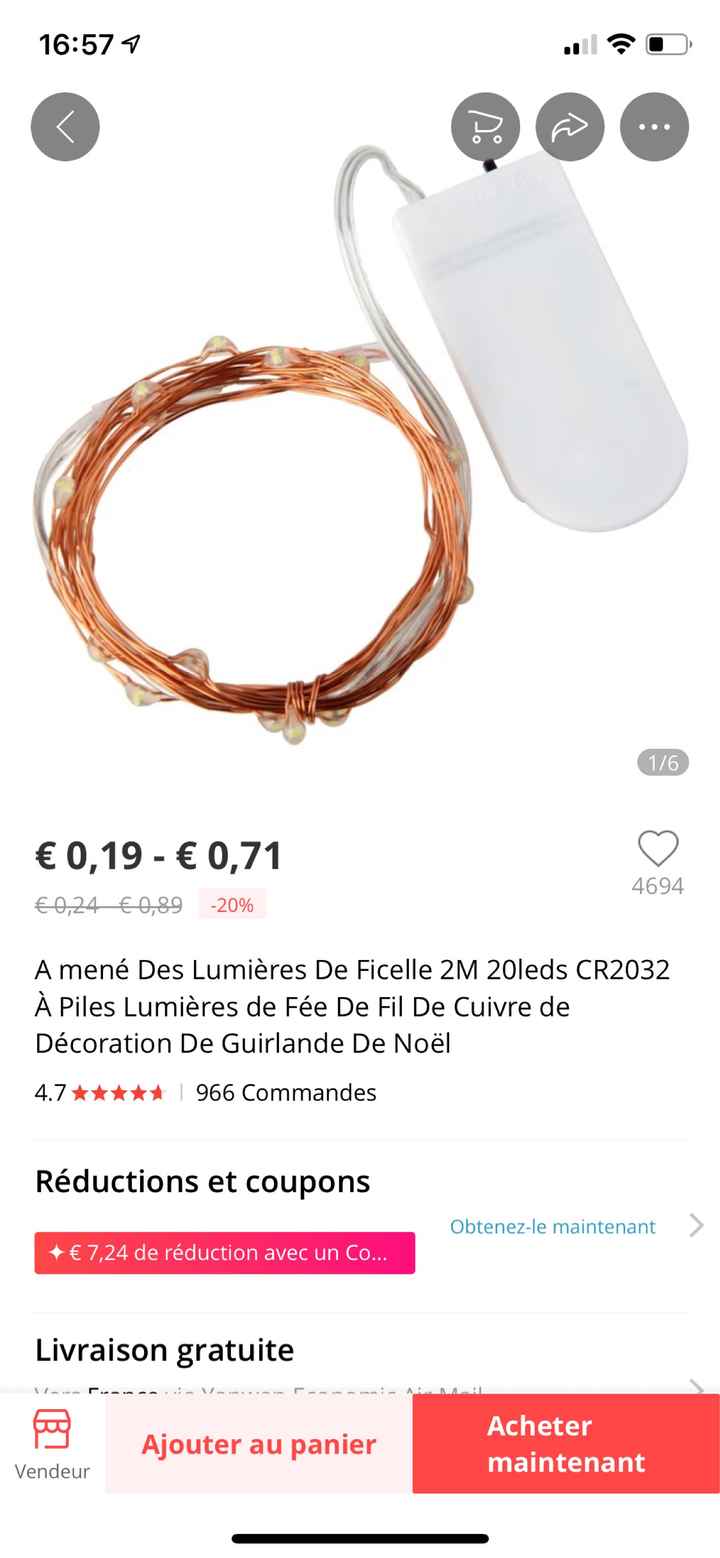Add product to wishlist via heart icon
Viewport: 720px width, 1558px height.
click(657, 849)
